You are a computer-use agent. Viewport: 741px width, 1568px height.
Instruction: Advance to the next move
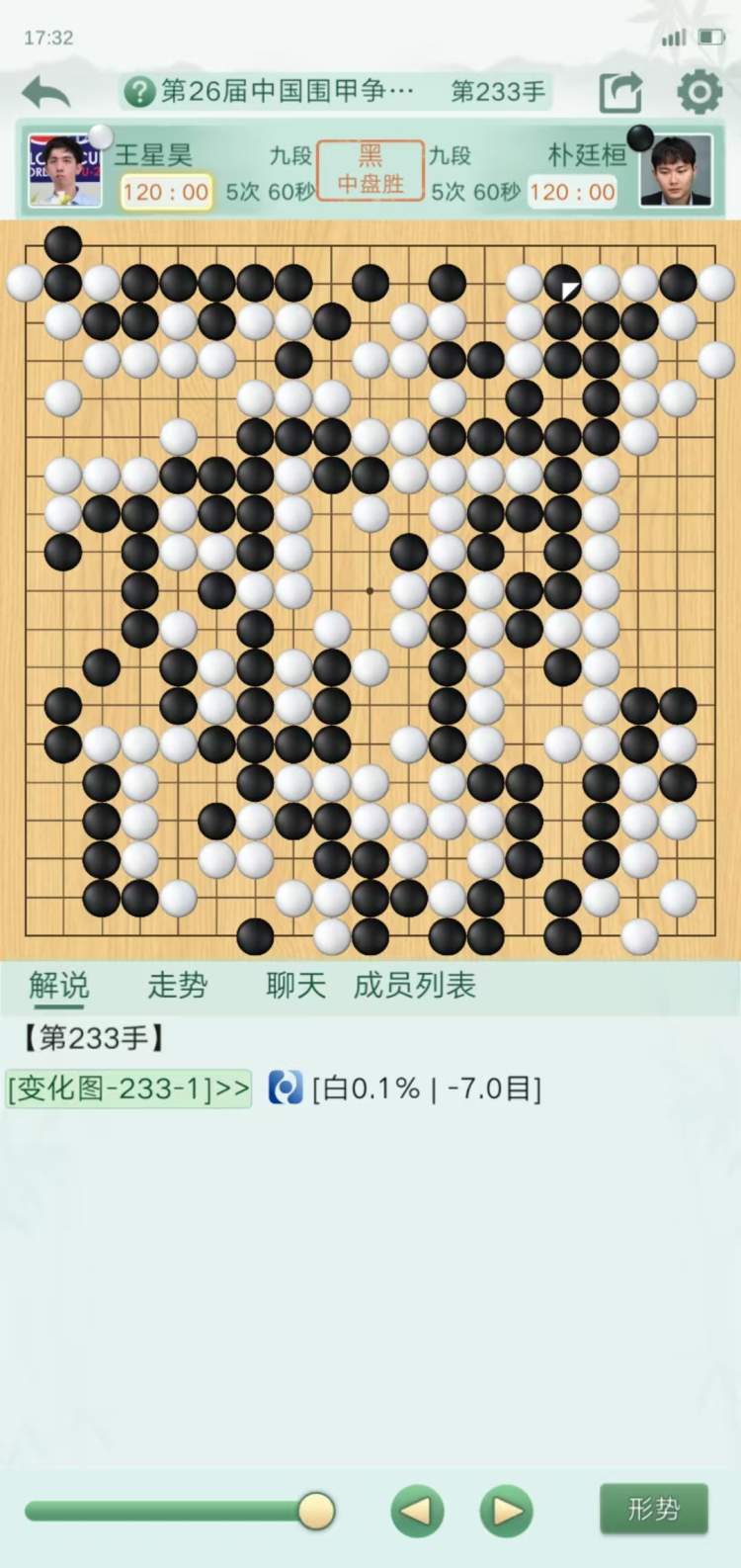[x=506, y=1511]
